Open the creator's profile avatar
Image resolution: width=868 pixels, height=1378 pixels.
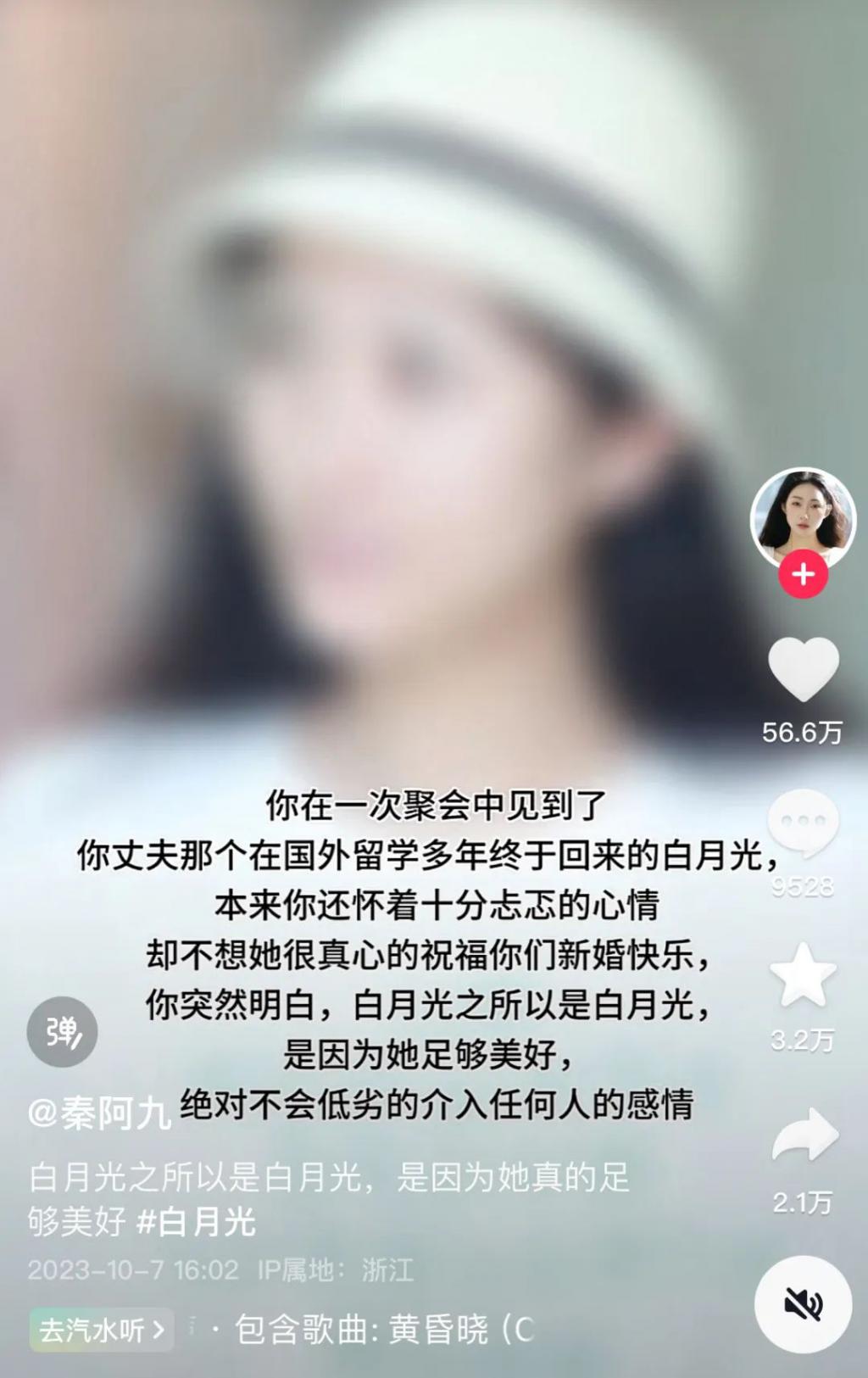802,516
